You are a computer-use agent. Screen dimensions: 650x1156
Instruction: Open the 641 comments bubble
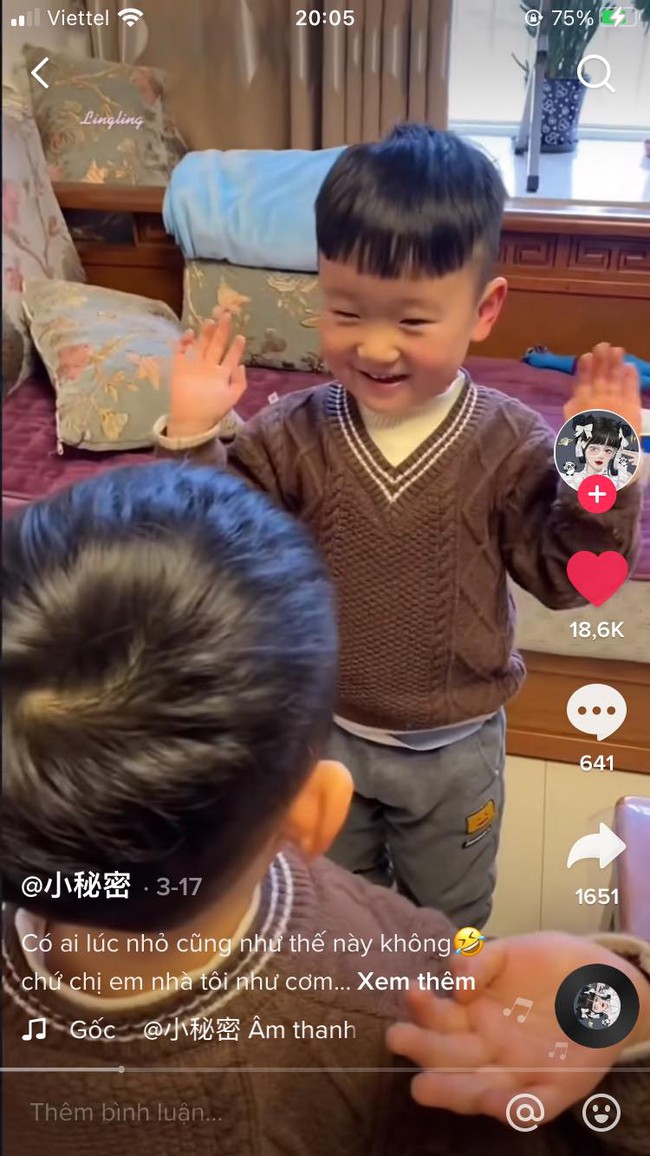click(x=596, y=712)
